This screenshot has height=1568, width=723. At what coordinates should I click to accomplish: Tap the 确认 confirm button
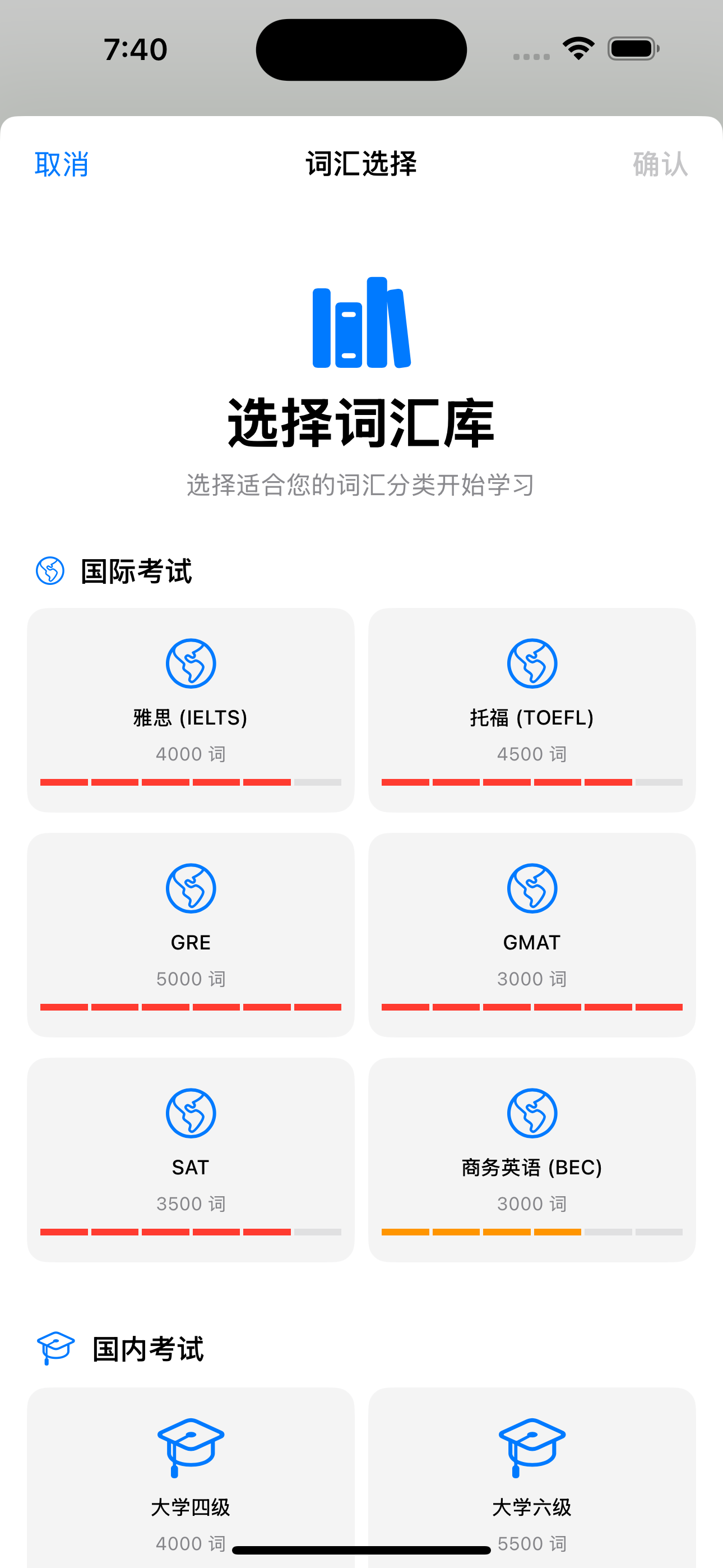(659, 163)
